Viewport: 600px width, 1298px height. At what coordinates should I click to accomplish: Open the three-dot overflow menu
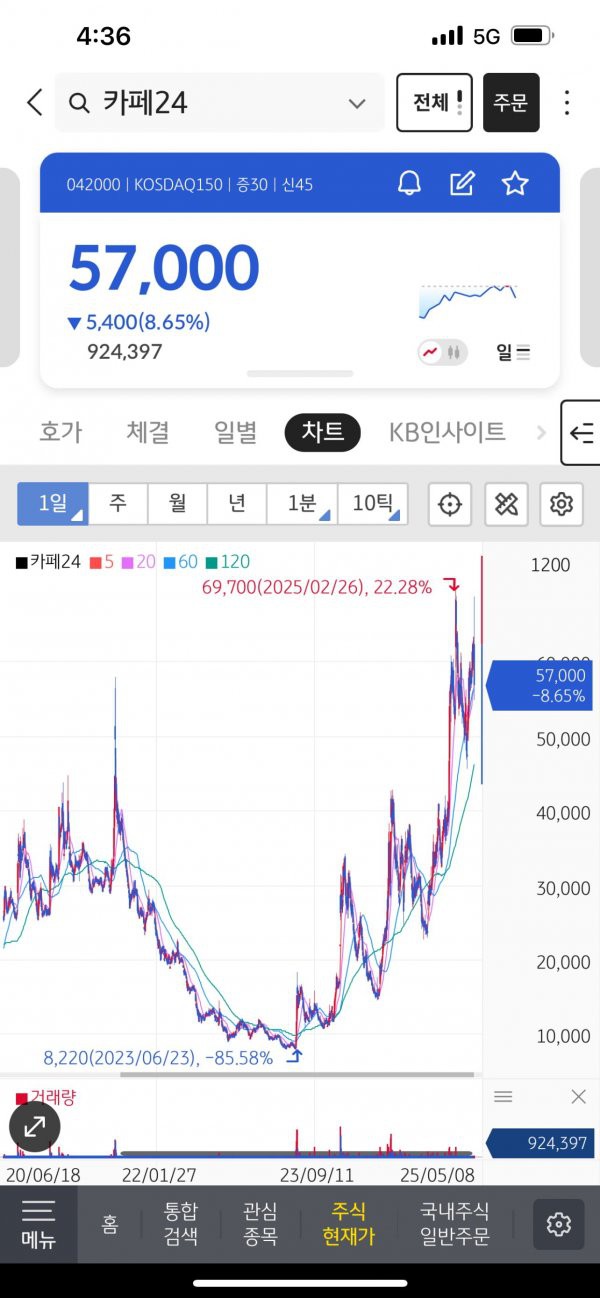click(x=567, y=102)
